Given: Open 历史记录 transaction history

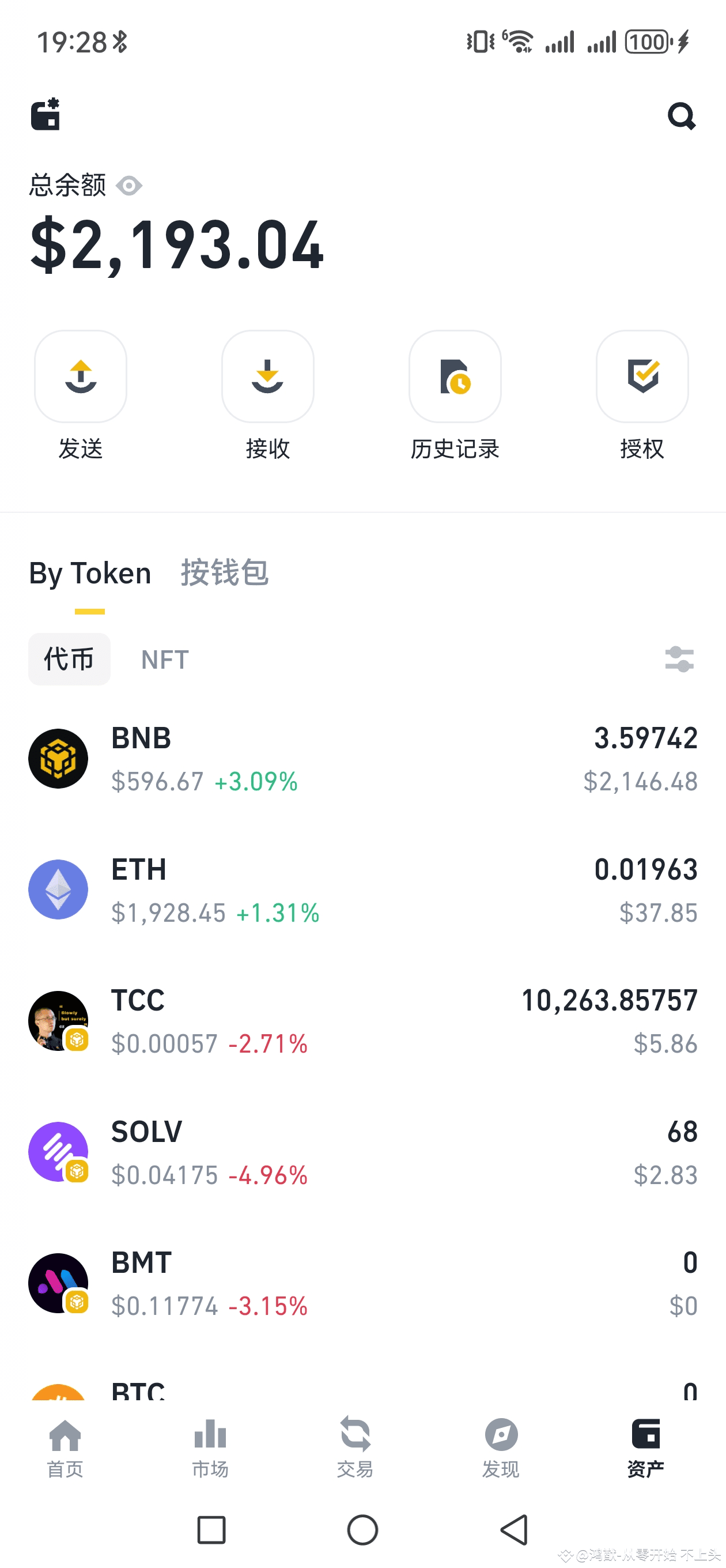Looking at the screenshot, I should pos(455,377).
